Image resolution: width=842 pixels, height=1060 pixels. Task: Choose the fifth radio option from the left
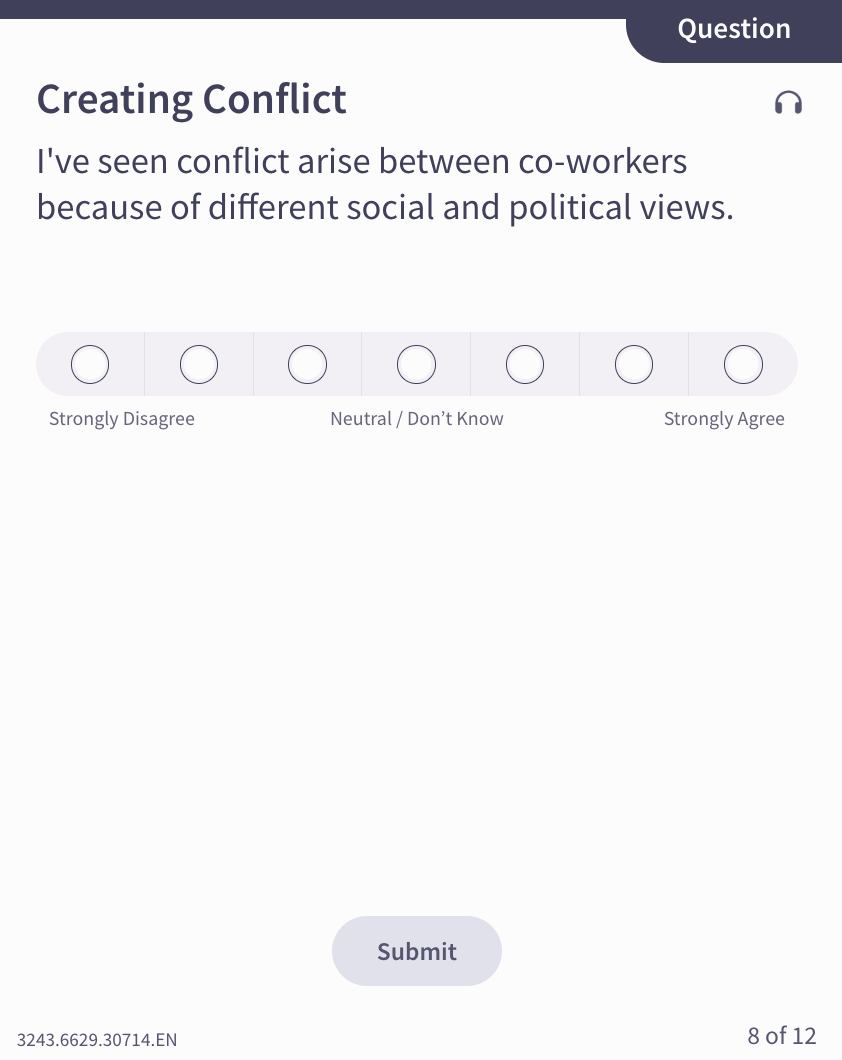[525, 365]
